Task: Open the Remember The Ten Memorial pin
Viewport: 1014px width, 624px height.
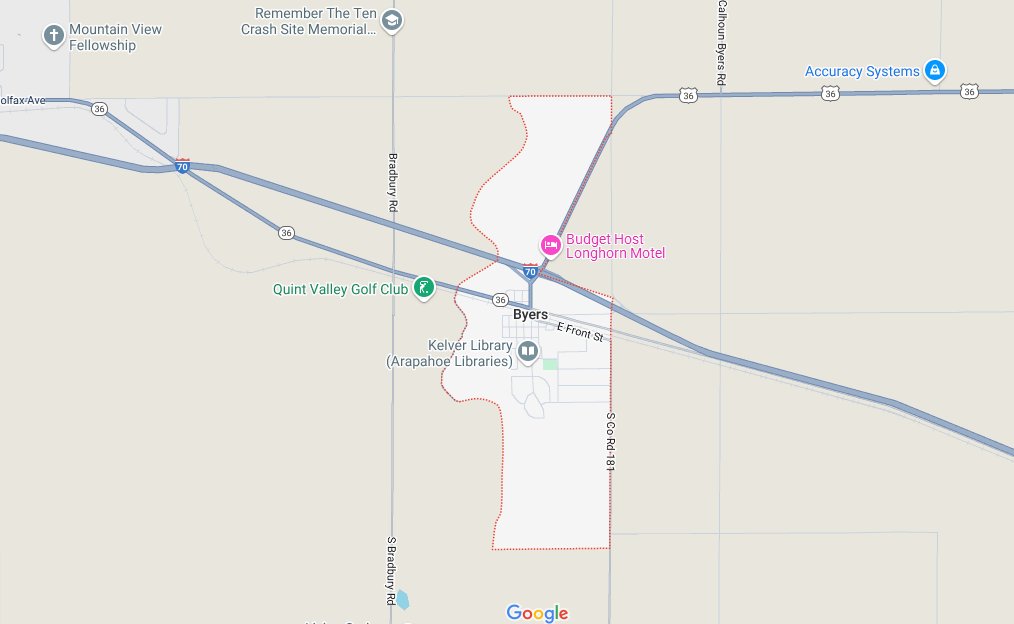Action: coord(393,21)
